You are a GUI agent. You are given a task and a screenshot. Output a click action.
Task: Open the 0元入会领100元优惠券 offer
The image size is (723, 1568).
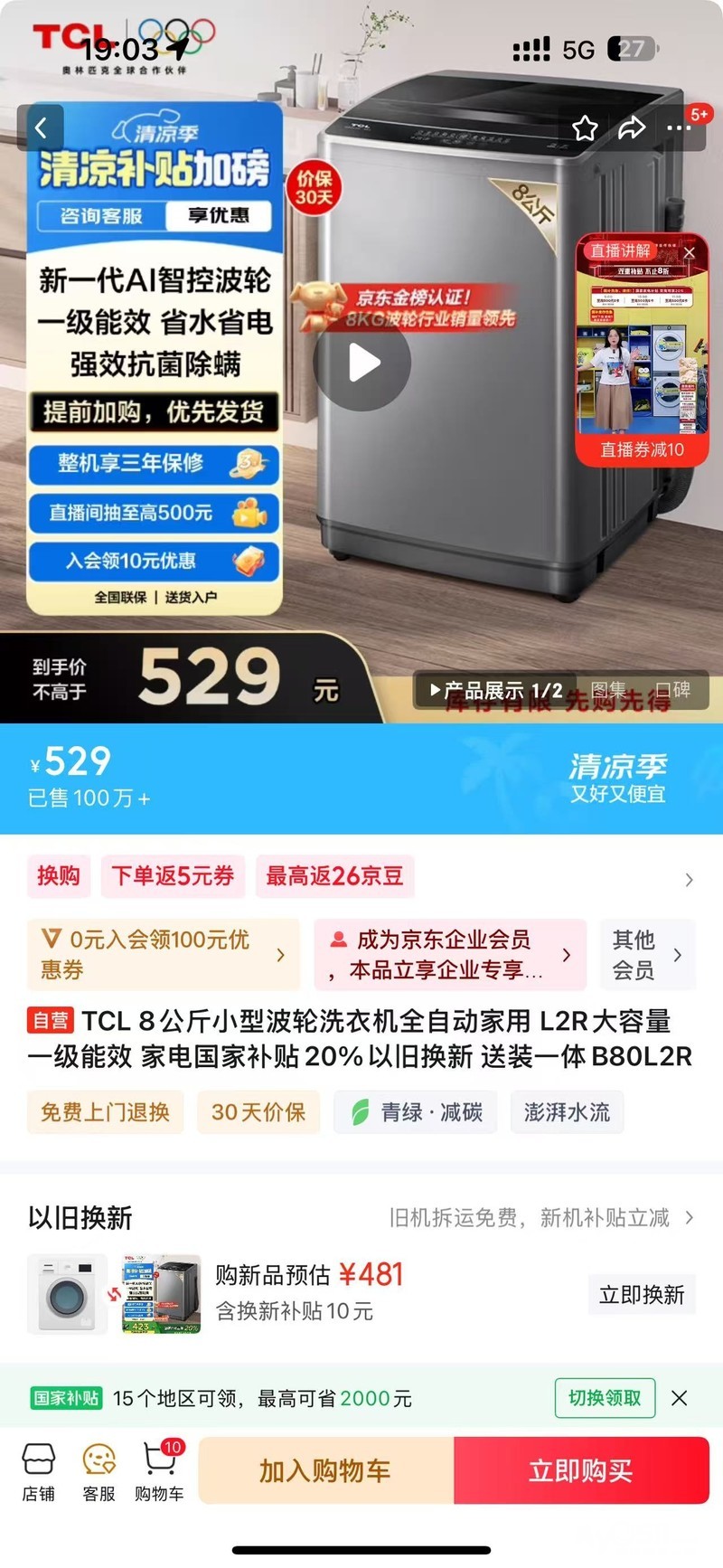coord(163,954)
